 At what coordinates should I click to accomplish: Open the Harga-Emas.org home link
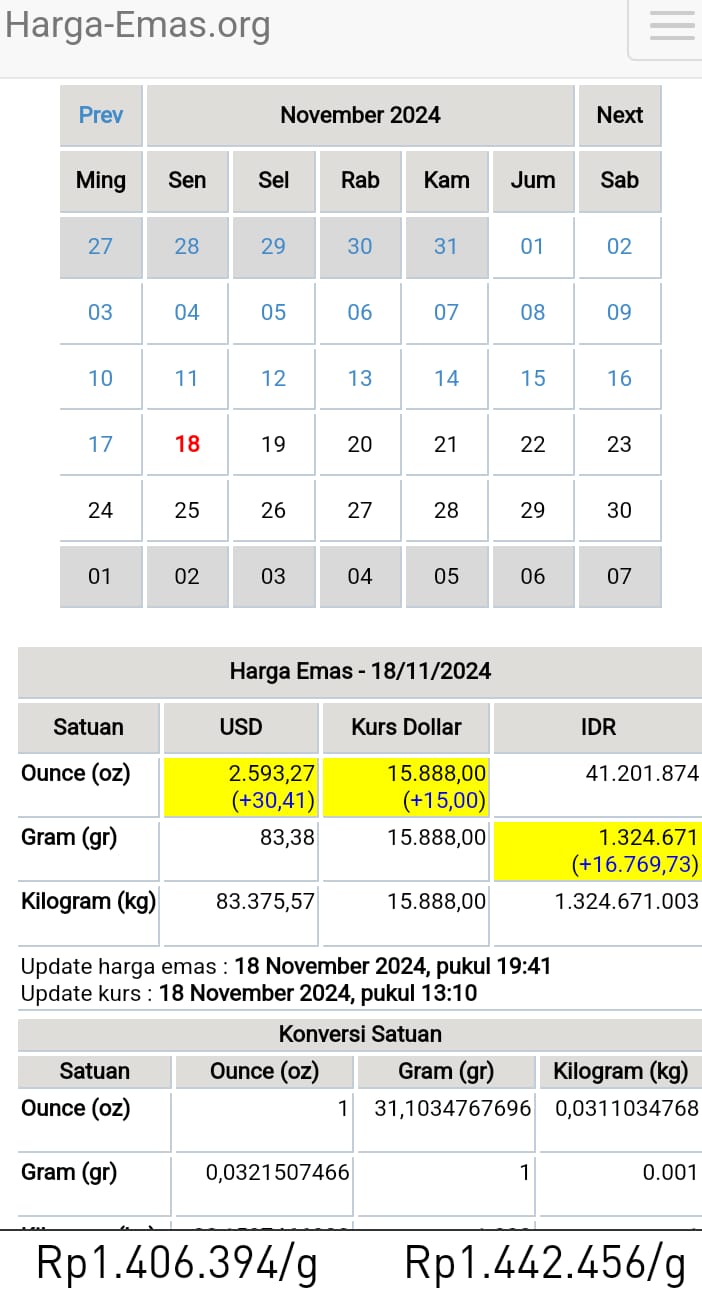[x=138, y=24]
